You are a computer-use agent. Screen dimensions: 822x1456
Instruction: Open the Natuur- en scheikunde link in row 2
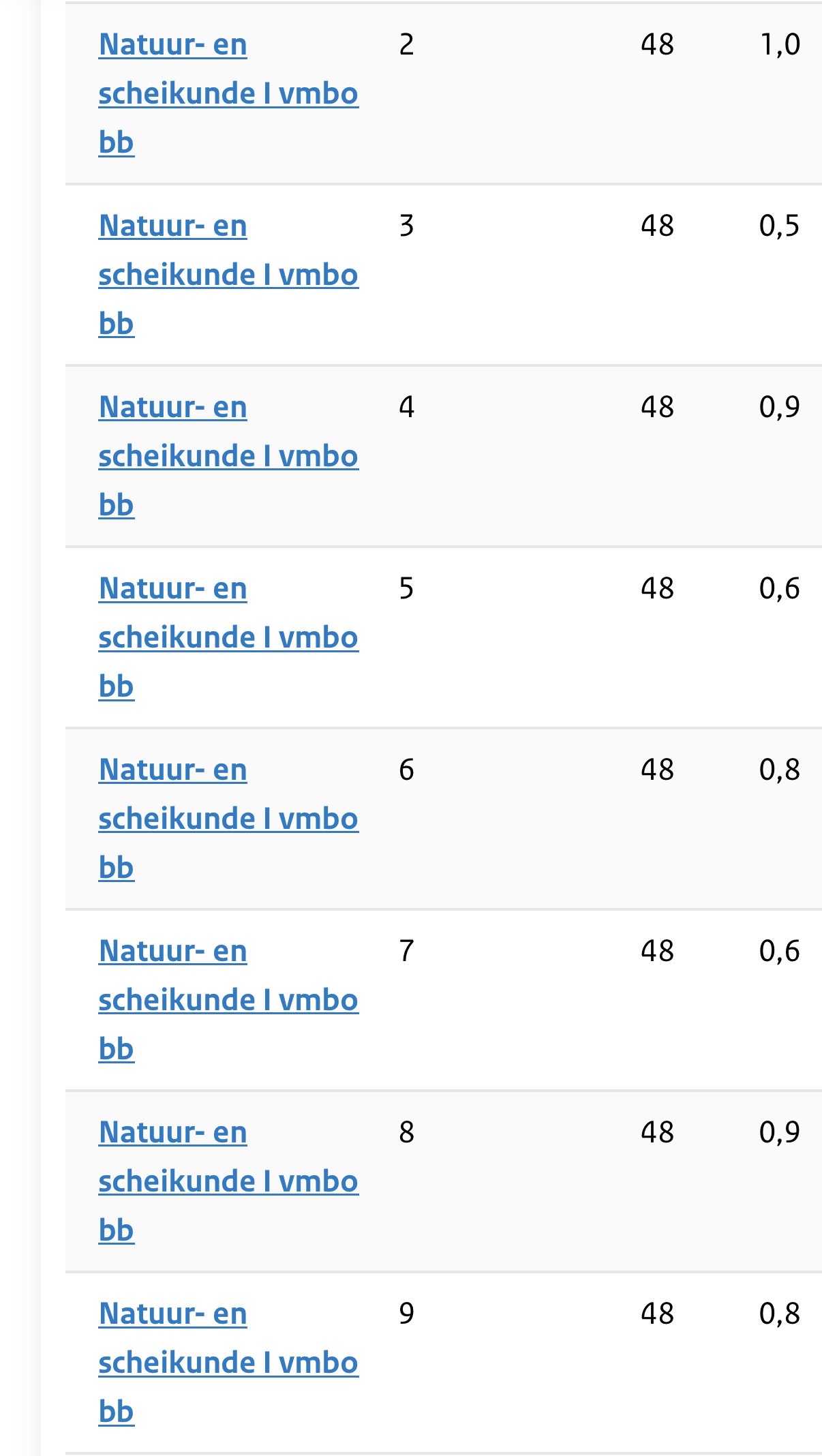click(x=228, y=94)
